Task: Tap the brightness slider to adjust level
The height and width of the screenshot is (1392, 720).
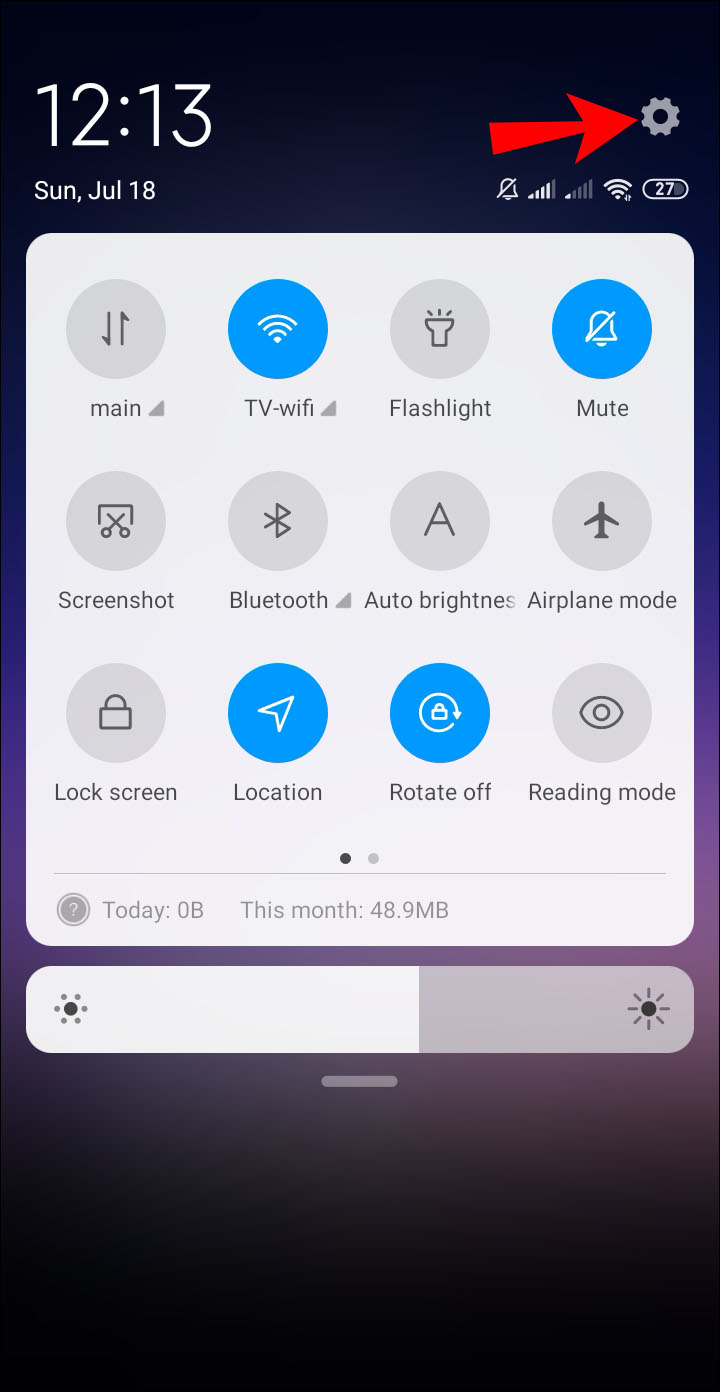Action: (360, 1009)
